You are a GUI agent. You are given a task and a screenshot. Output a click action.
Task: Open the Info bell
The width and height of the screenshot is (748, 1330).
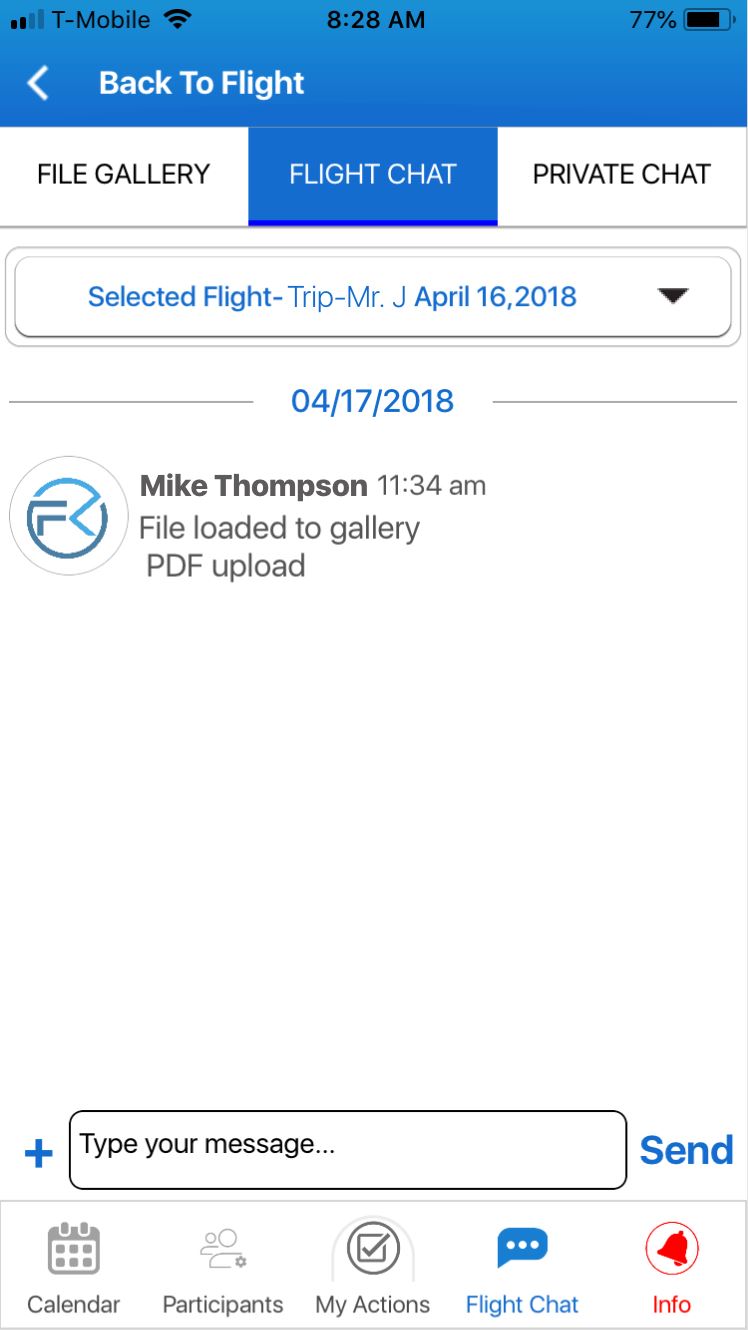(x=672, y=1266)
